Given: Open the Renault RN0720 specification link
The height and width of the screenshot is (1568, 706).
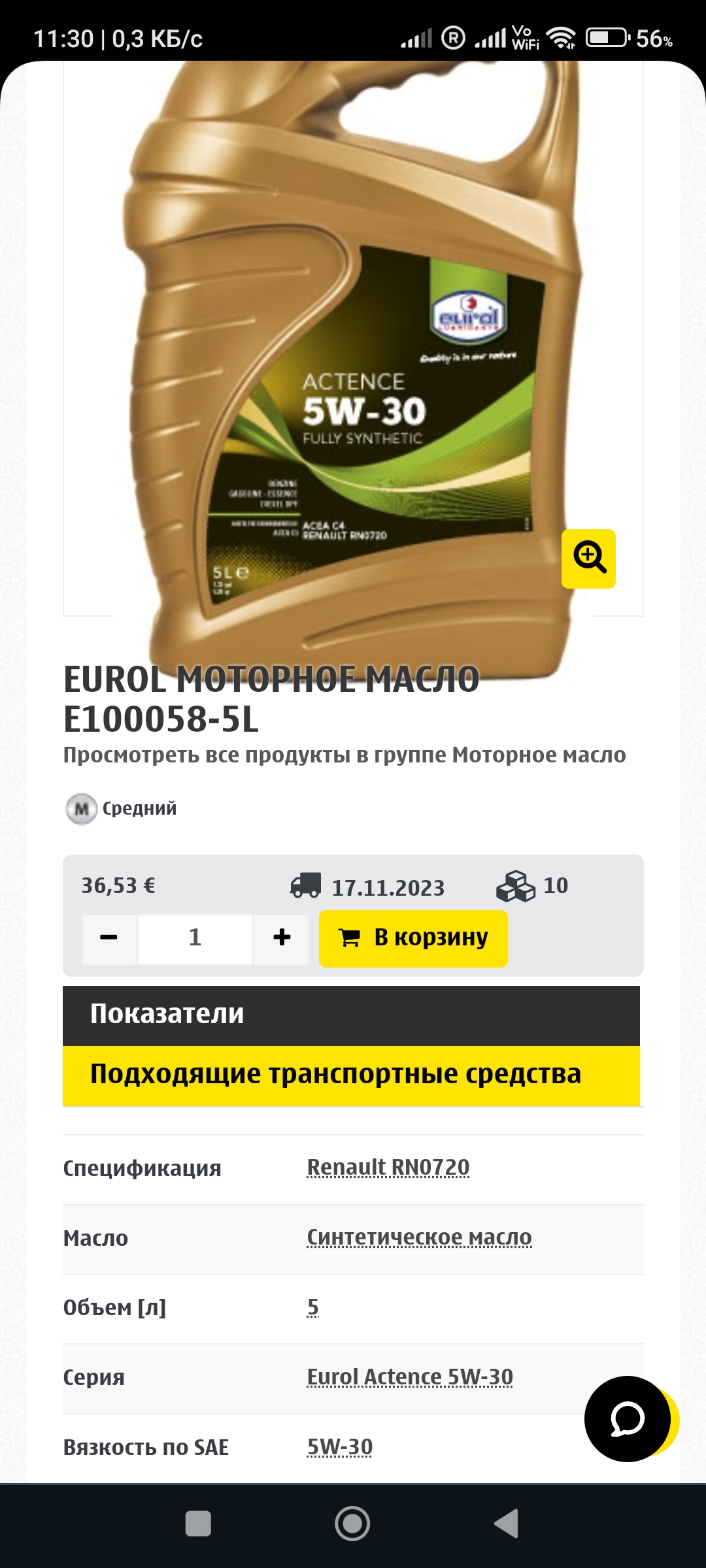Looking at the screenshot, I should 388,1168.
